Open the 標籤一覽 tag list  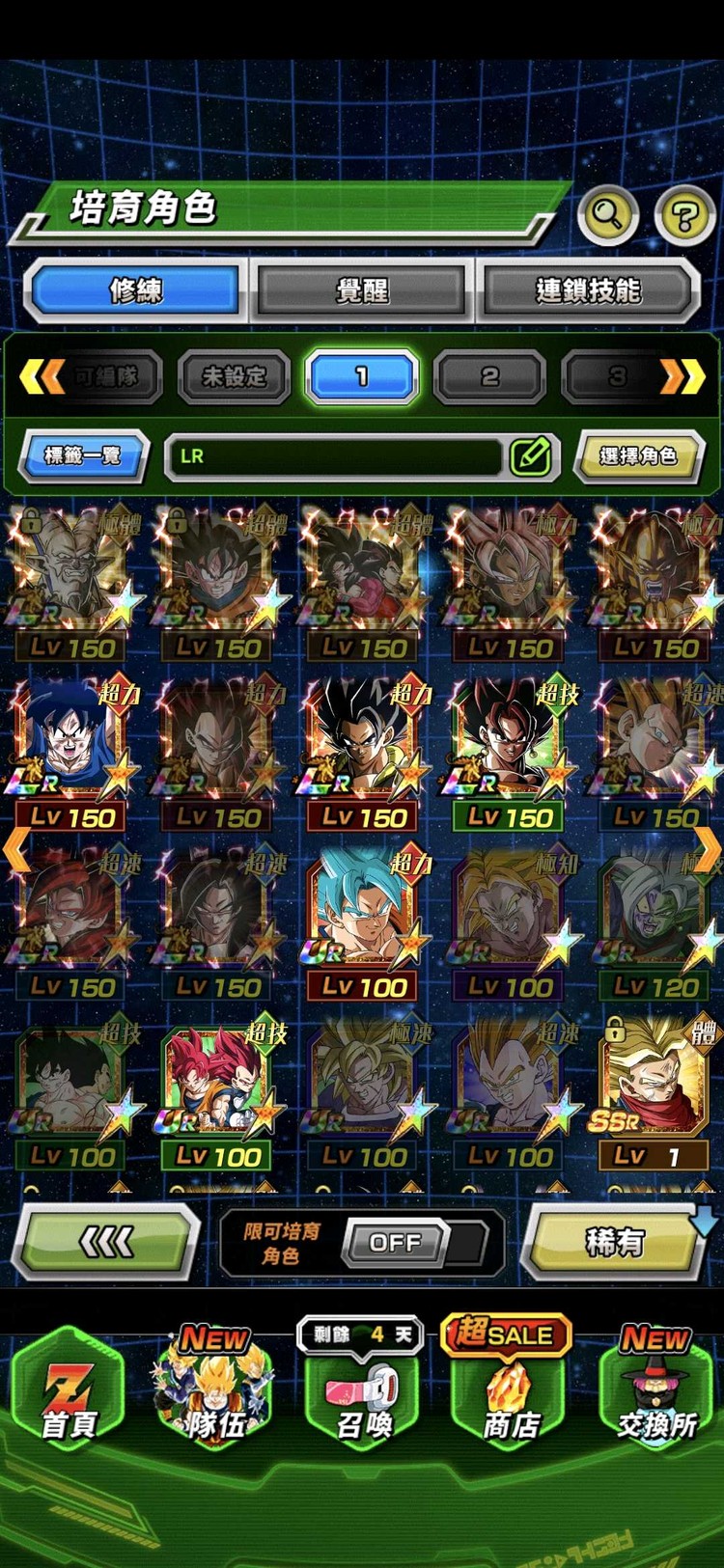click(84, 455)
